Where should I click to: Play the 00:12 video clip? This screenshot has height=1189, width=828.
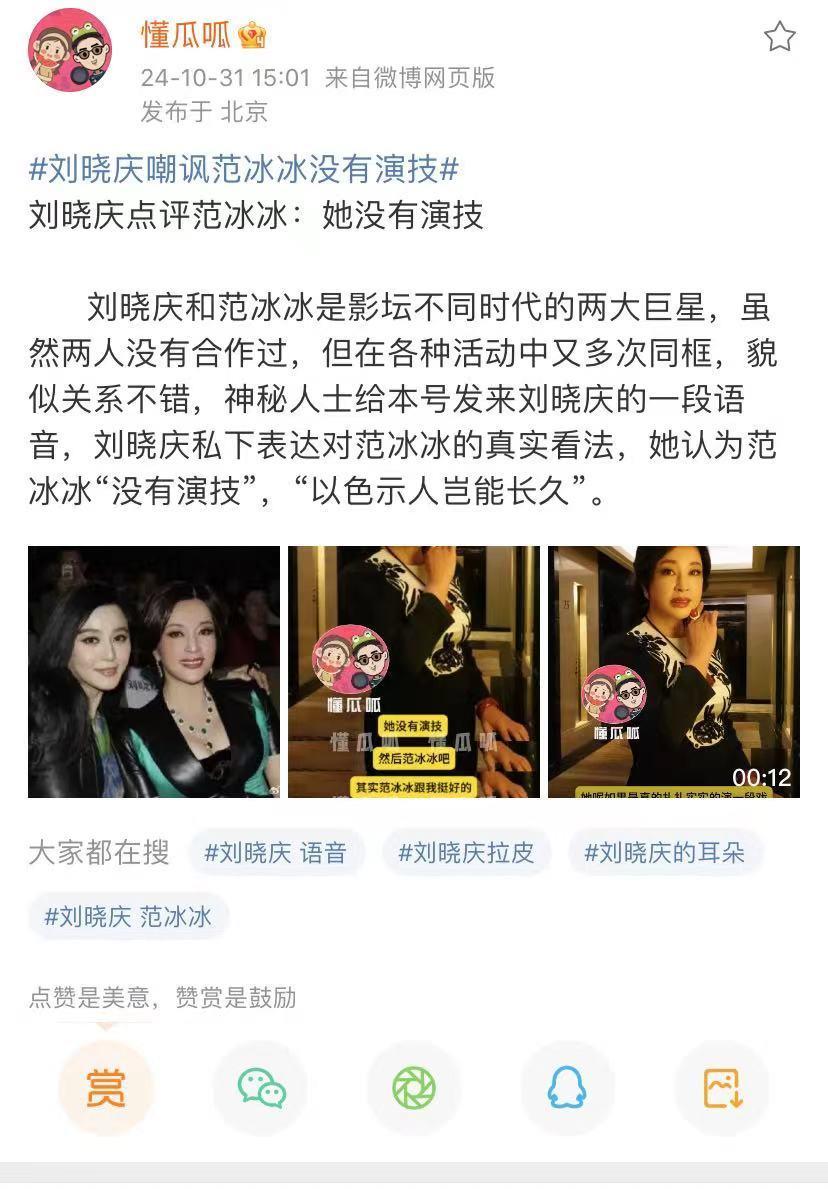pos(673,672)
